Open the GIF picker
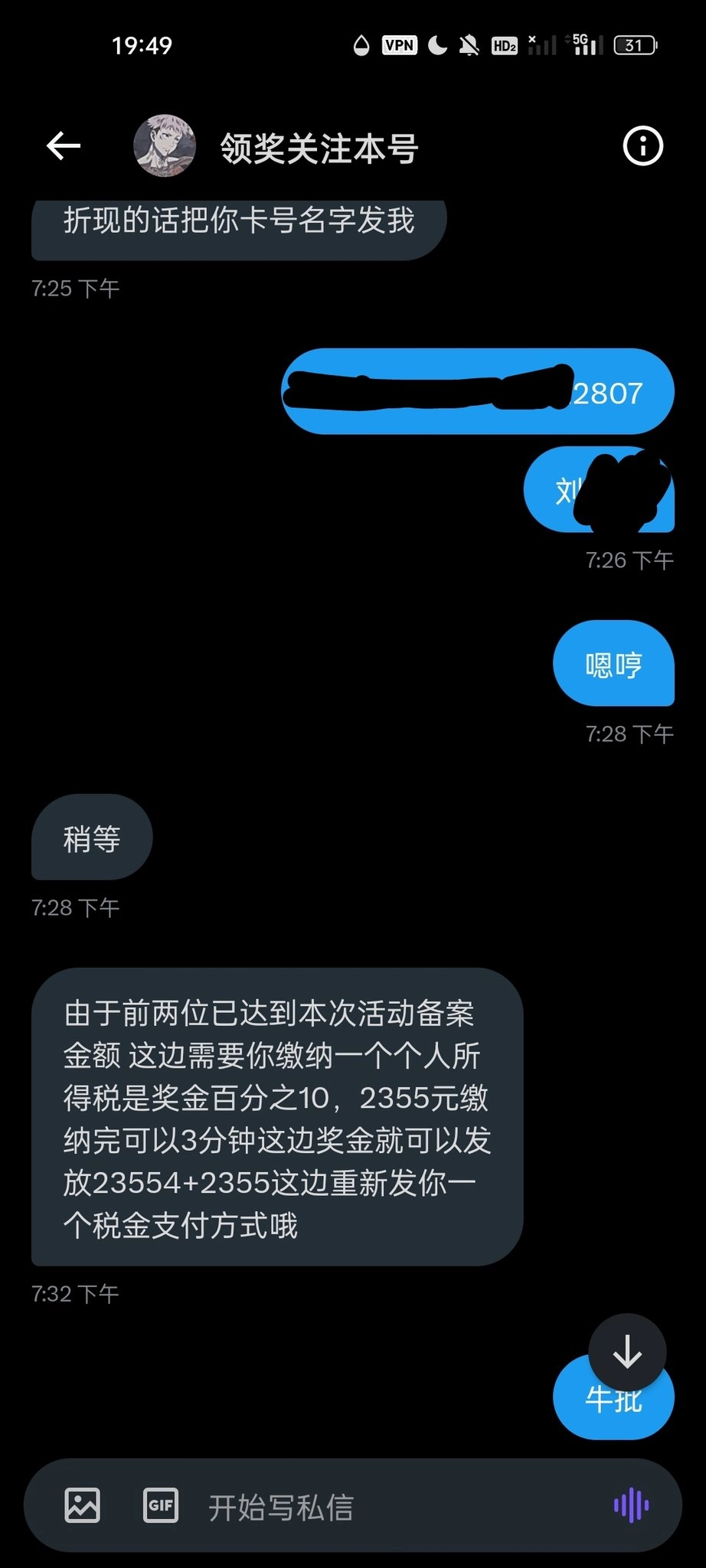706x1568 pixels. (x=161, y=1505)
